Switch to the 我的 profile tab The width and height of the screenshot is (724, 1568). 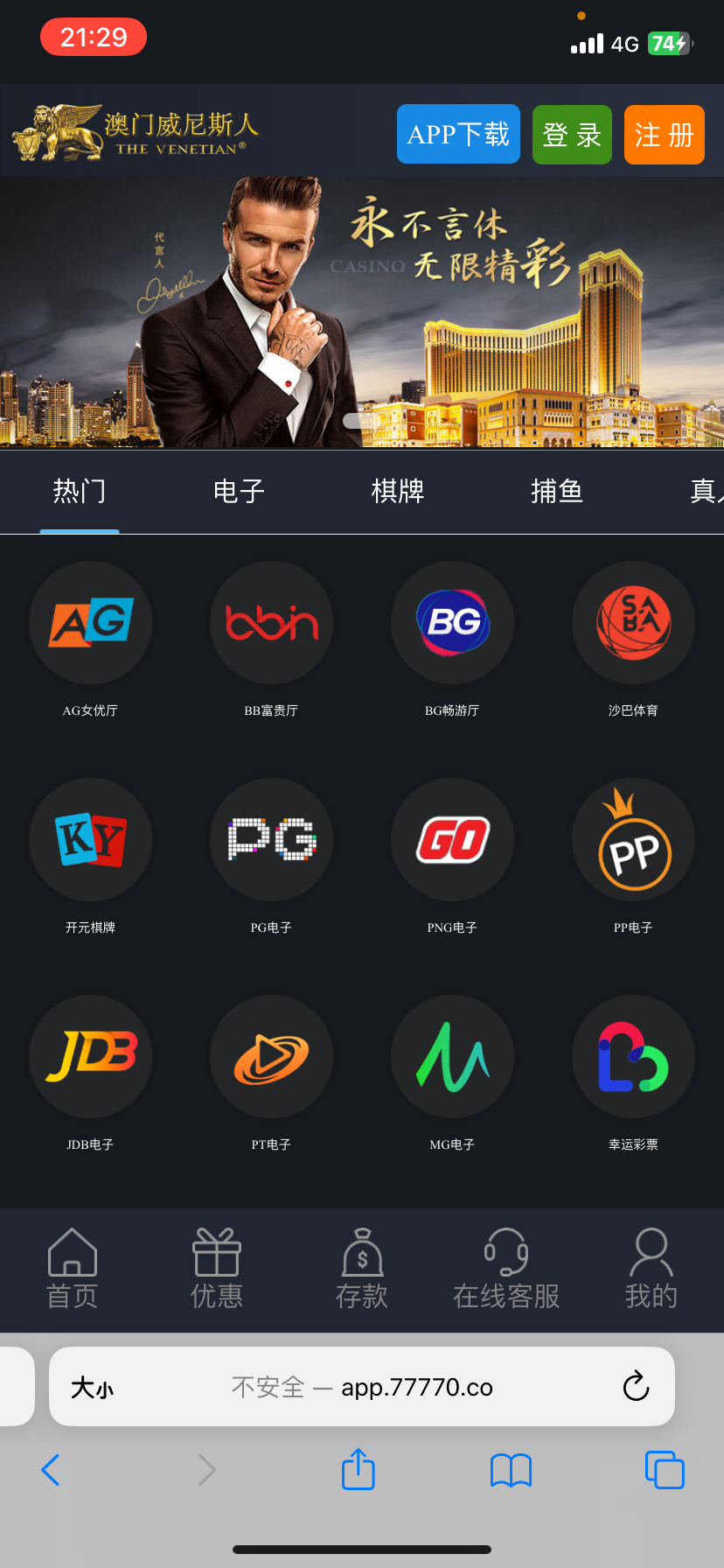pyautogui.click(x=651, y=1269)
